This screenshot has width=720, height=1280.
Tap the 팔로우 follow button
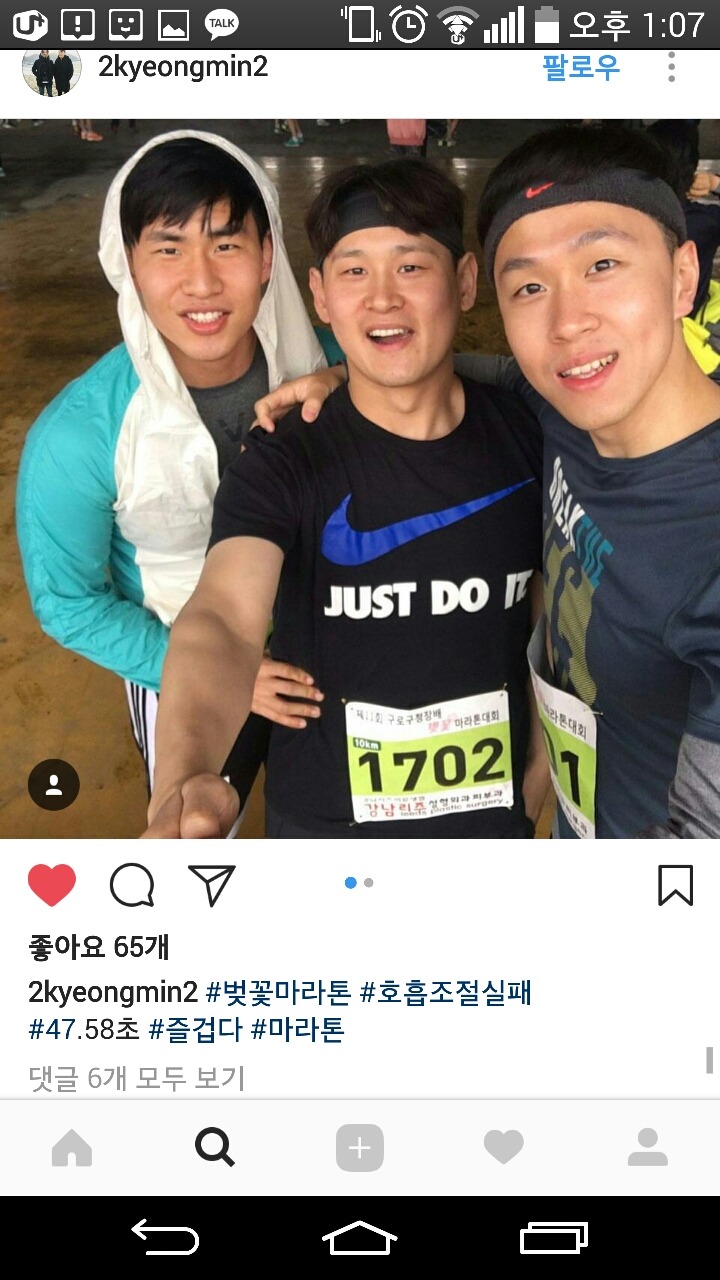coord(581,67)
